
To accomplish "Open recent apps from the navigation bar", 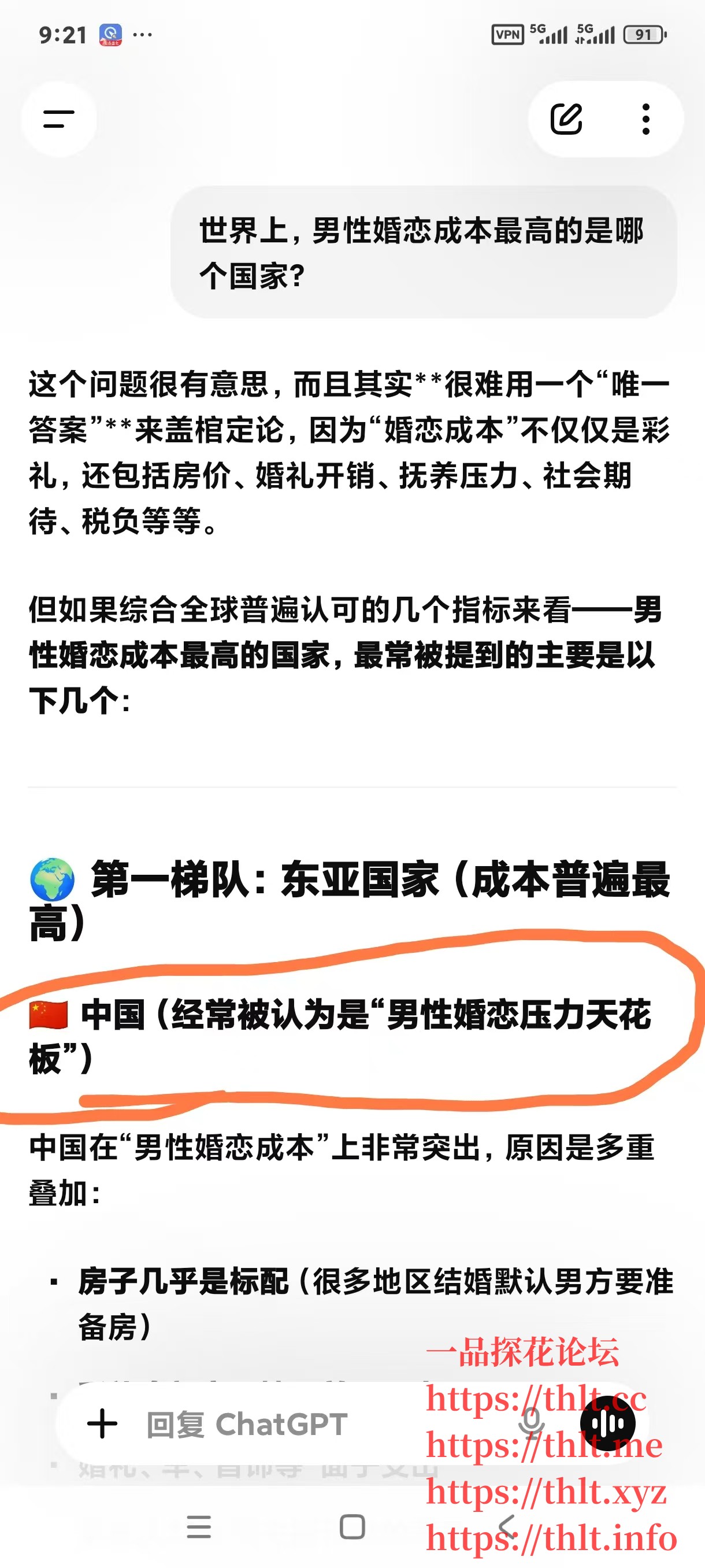I will pyautogui.click(x=199, y=1526).
